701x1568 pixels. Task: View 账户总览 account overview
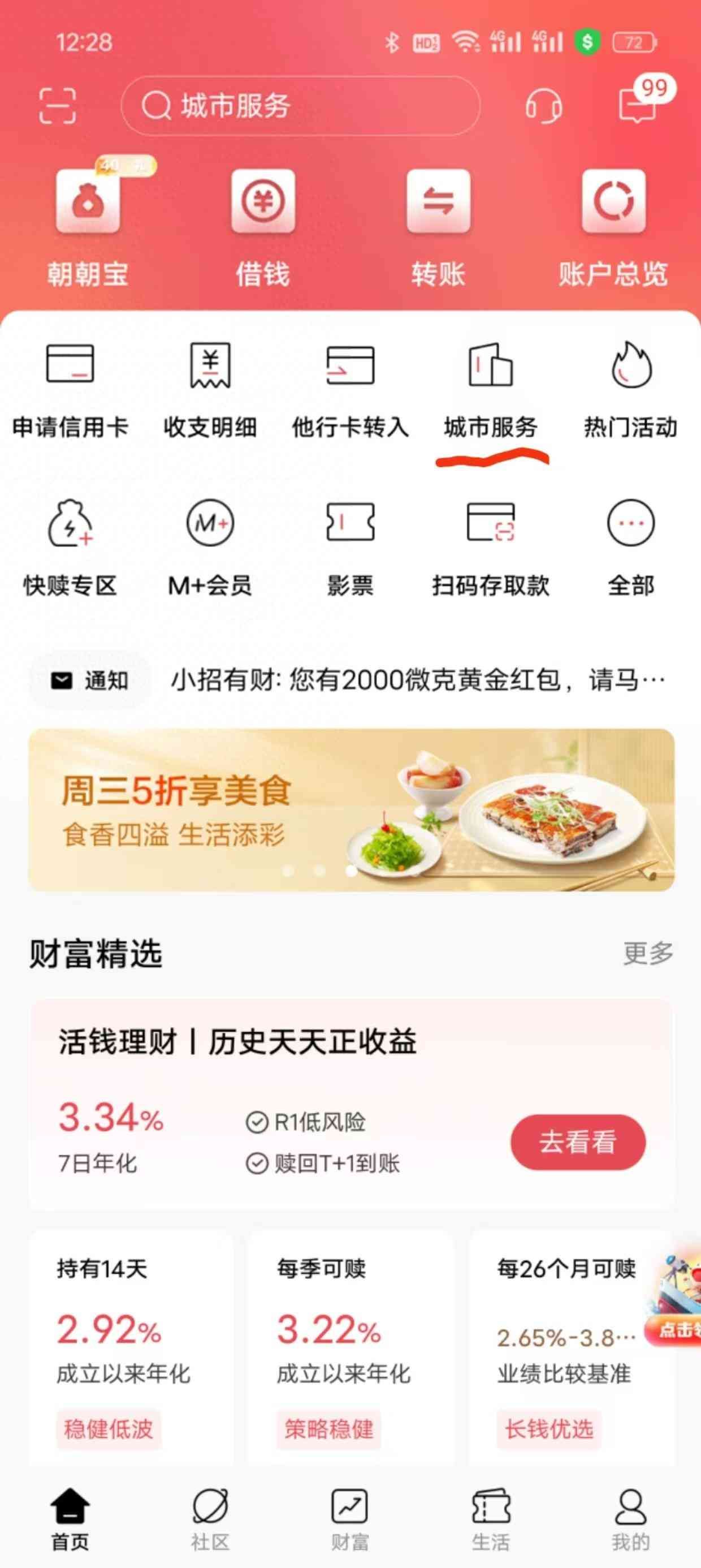tap(613, 226)
